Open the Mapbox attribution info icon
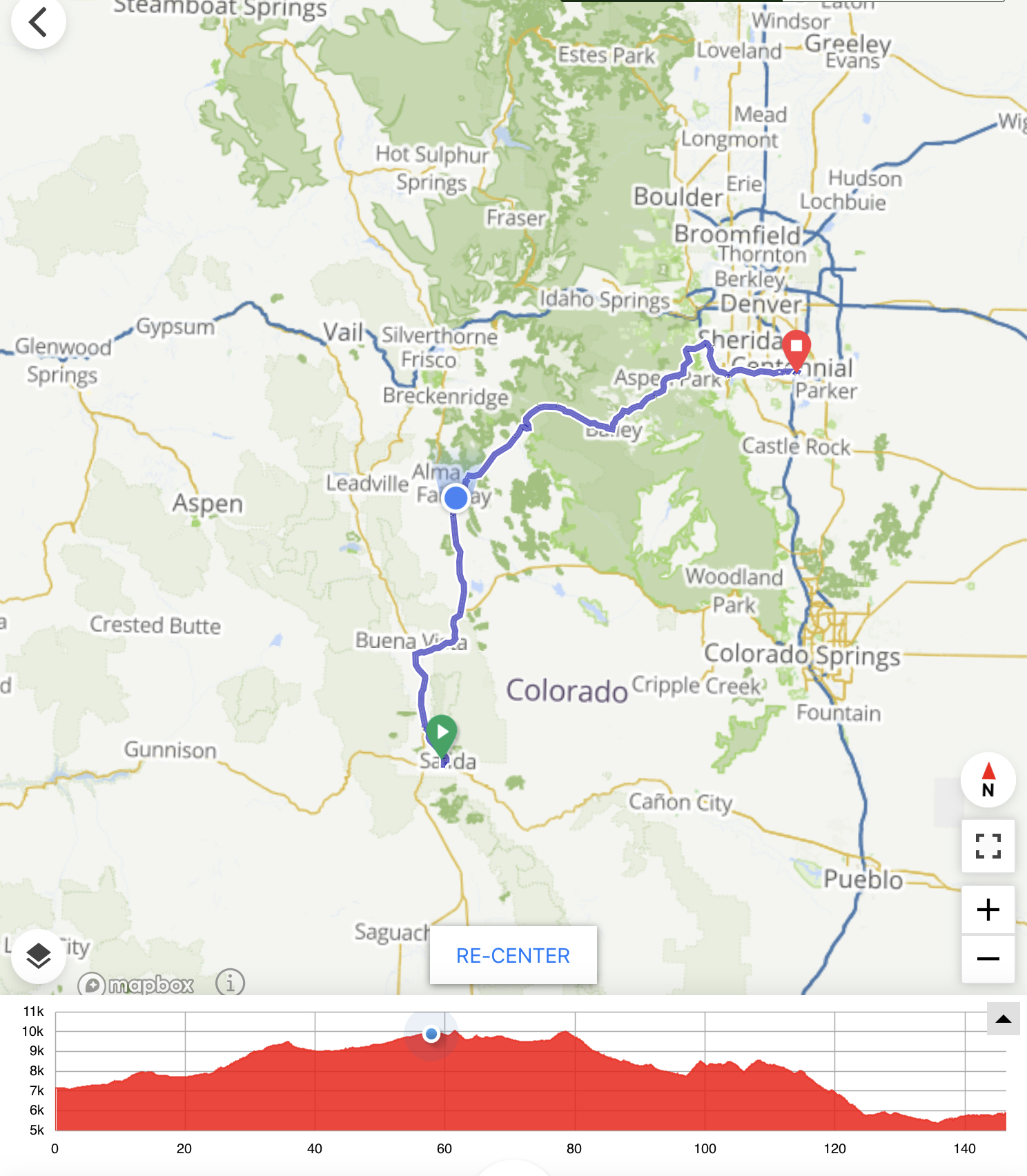Image resolution: width=1027 pixels, height=1176 pixels. [230, 982]
